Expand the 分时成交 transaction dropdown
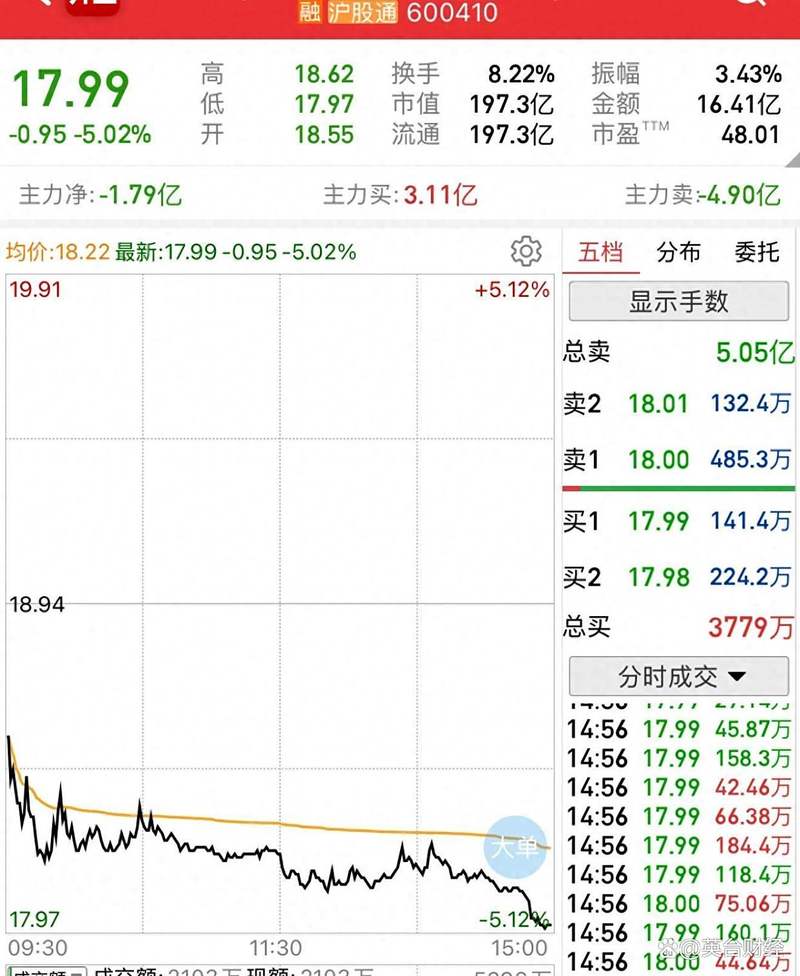The width and height of the screenshot is (800, 976). pyautogui.click(x=676, y=675)
